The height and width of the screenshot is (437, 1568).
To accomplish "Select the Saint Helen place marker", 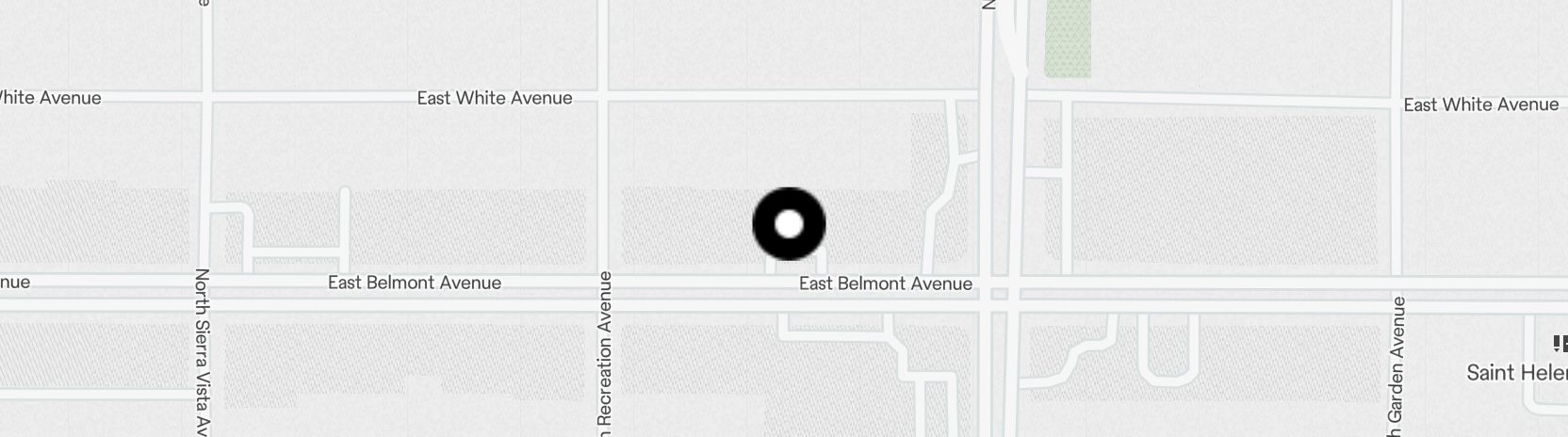I will click(x=1559, y=344).
